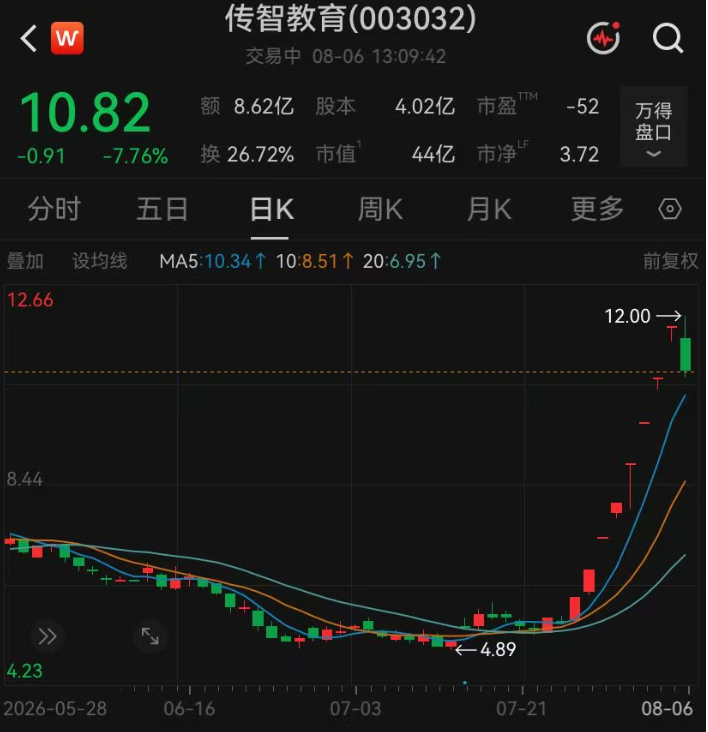Open the 更多 chart periods
Screen dimensions: 708x732
point(597,209)
